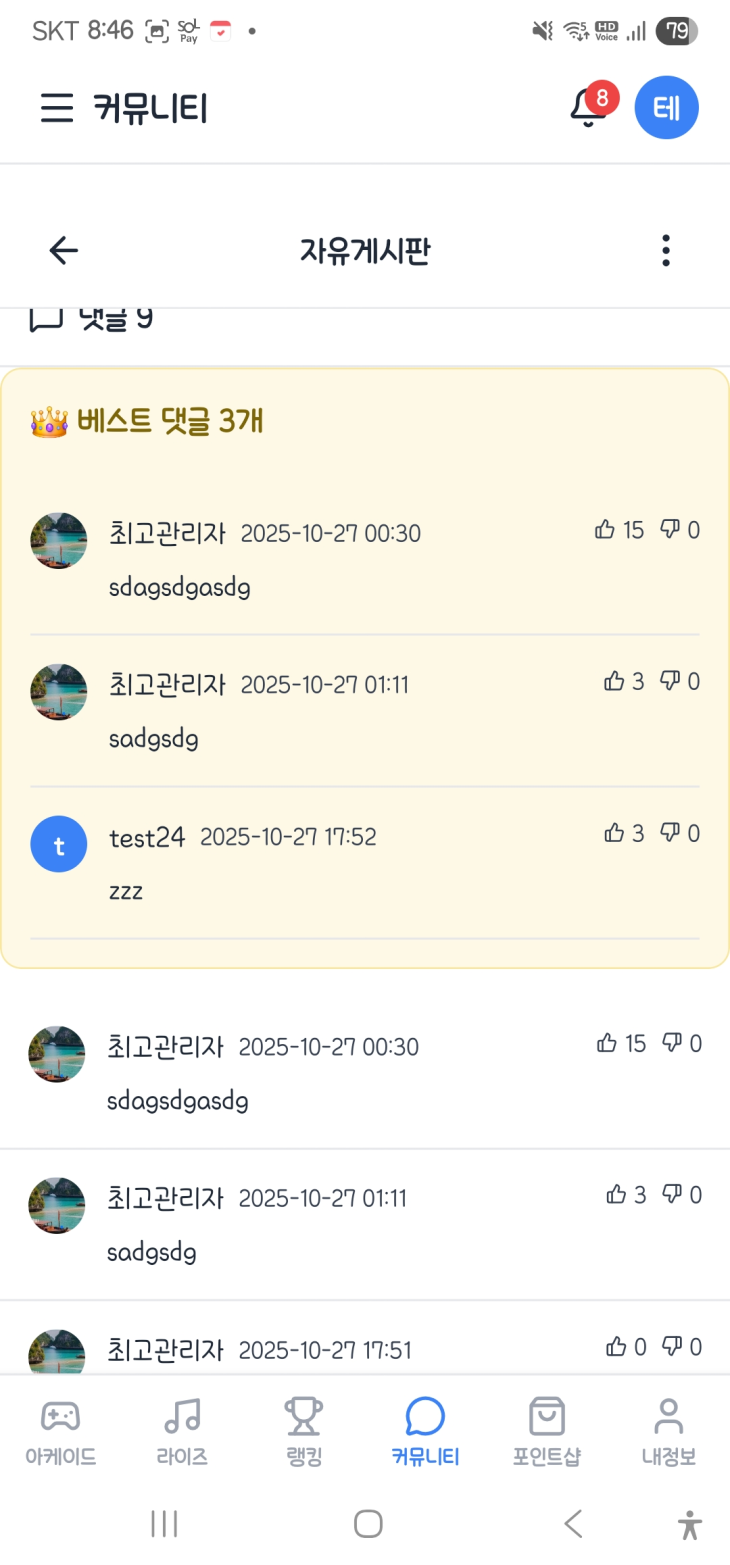Like test24's comment saying zzz
Viewport: 730px width, 1565px height.
pyautogui.click(x=613, y=833)
